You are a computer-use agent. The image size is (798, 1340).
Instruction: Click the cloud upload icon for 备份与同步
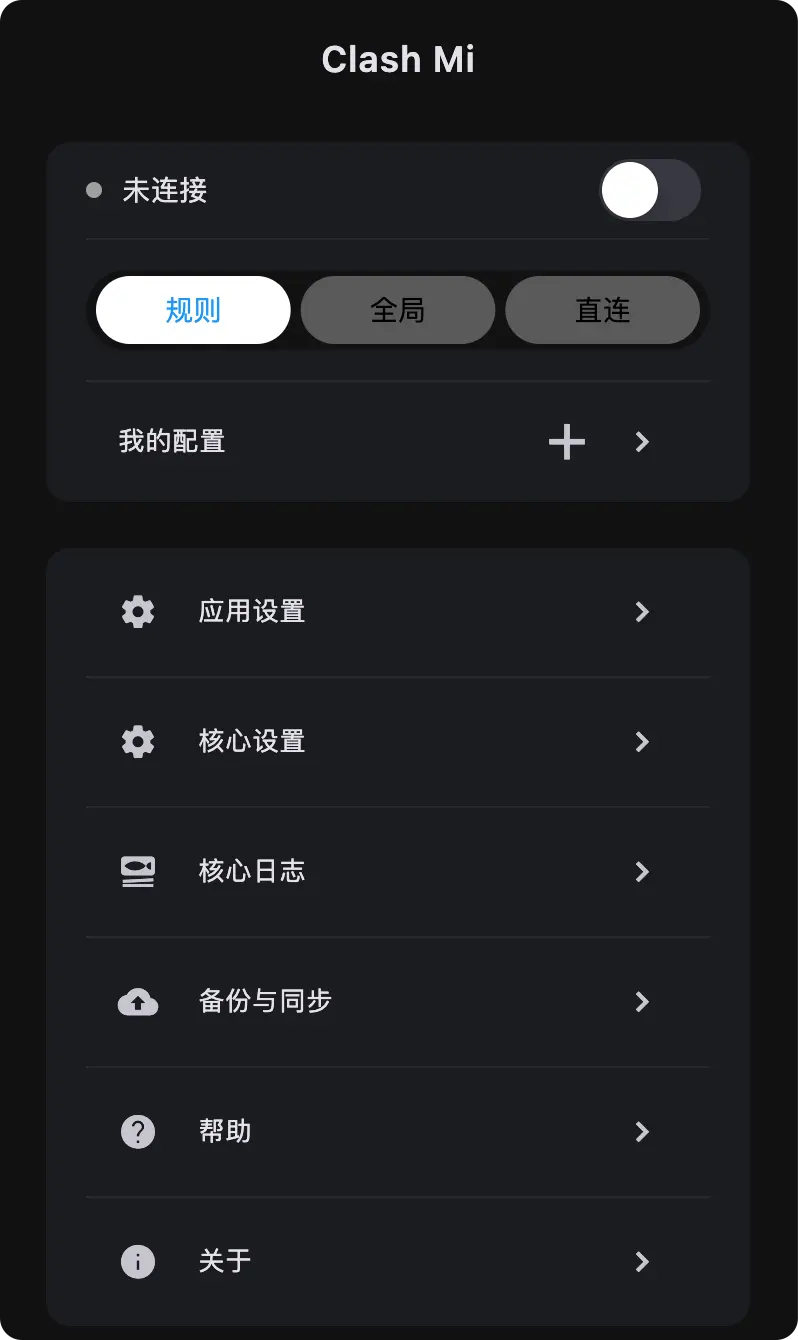[x=137, y=1001]
